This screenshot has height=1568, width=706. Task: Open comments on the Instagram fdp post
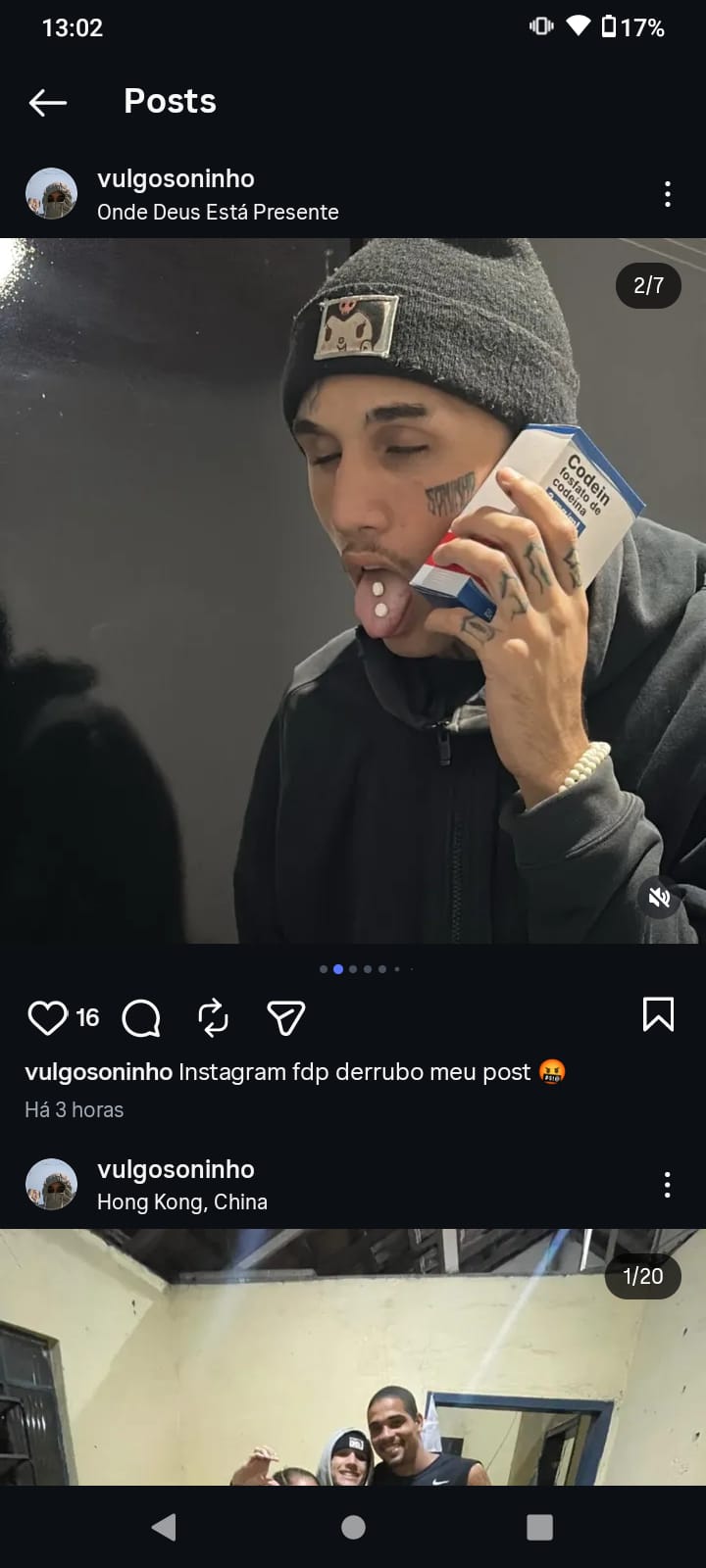click(141, 1017)
